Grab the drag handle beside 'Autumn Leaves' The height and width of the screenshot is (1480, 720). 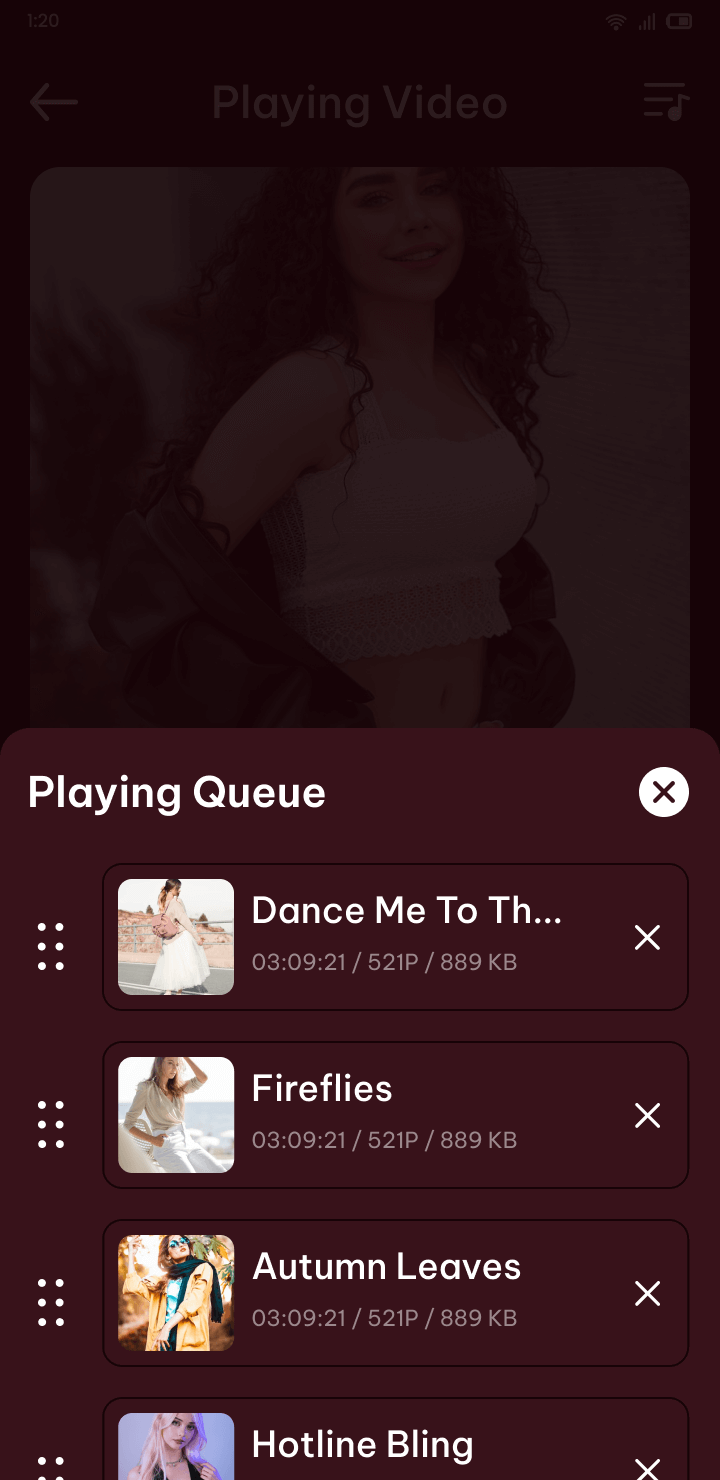point(50,1300)
